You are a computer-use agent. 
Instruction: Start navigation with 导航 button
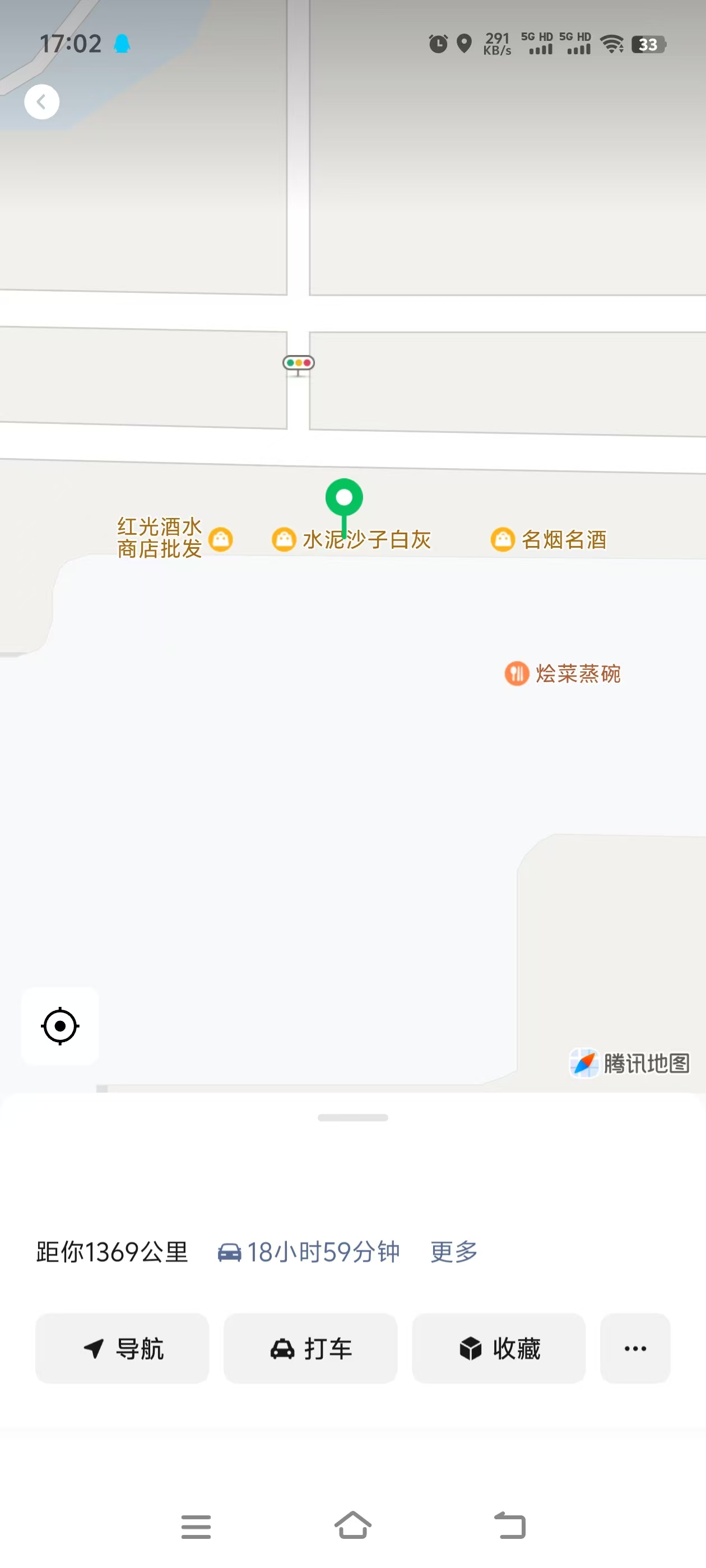(122, 1348)
